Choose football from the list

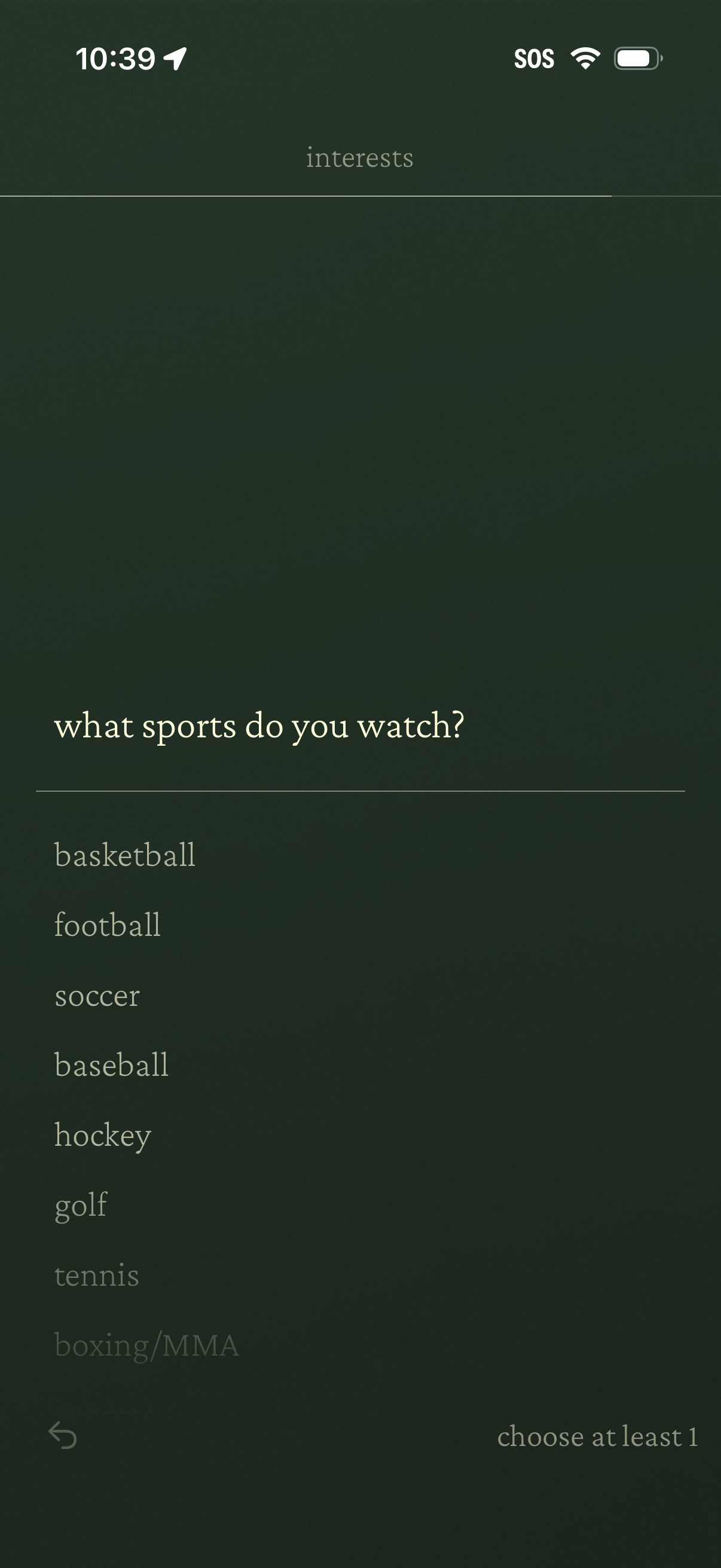108,925
